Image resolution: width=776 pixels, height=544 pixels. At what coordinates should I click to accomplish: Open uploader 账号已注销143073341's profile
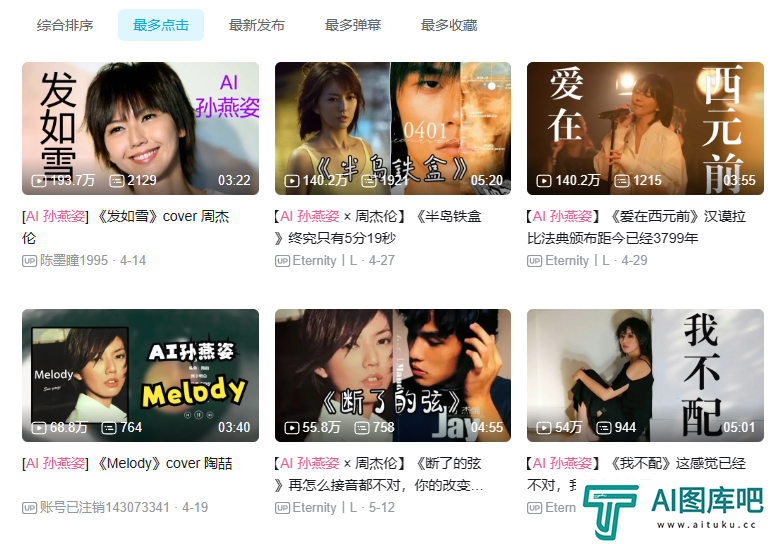pos(104,507)
